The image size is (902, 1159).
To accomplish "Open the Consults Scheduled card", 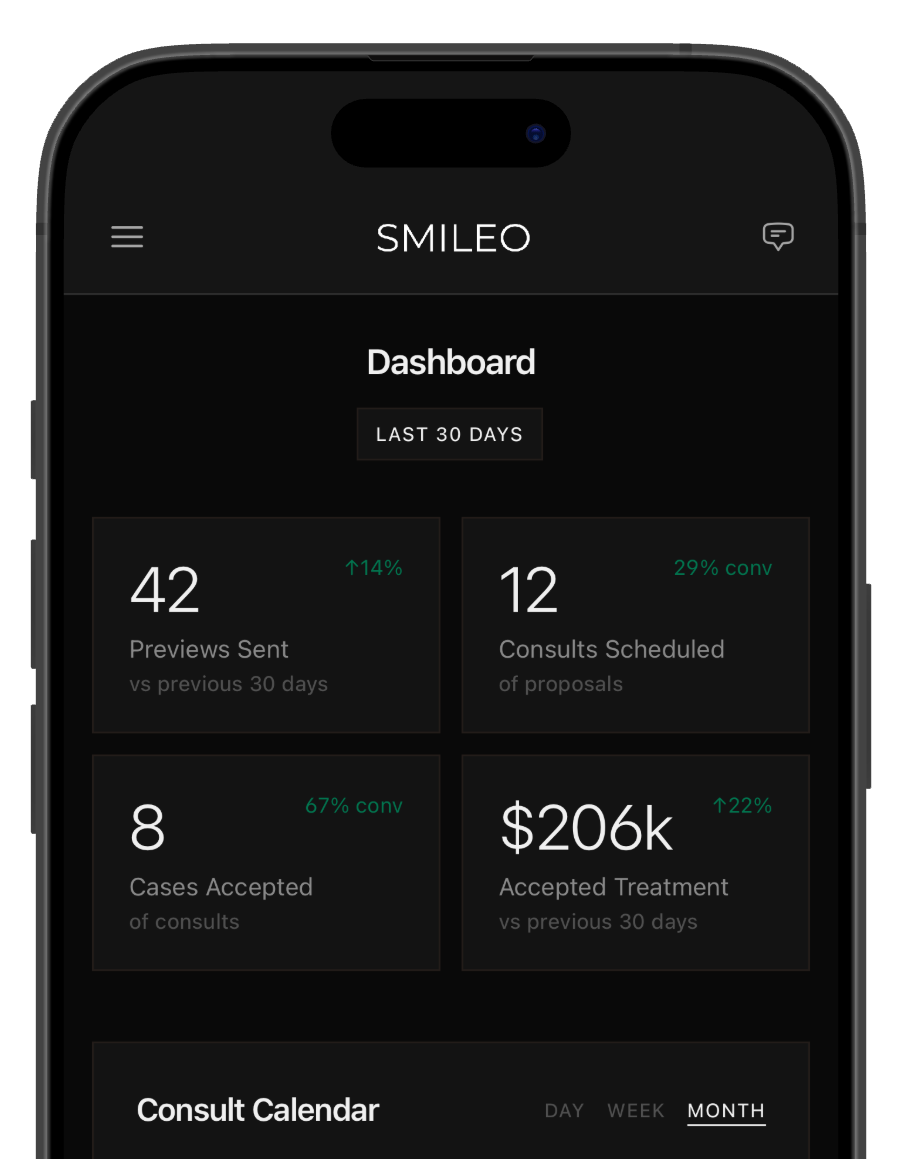I will click(x=635, y=625).
